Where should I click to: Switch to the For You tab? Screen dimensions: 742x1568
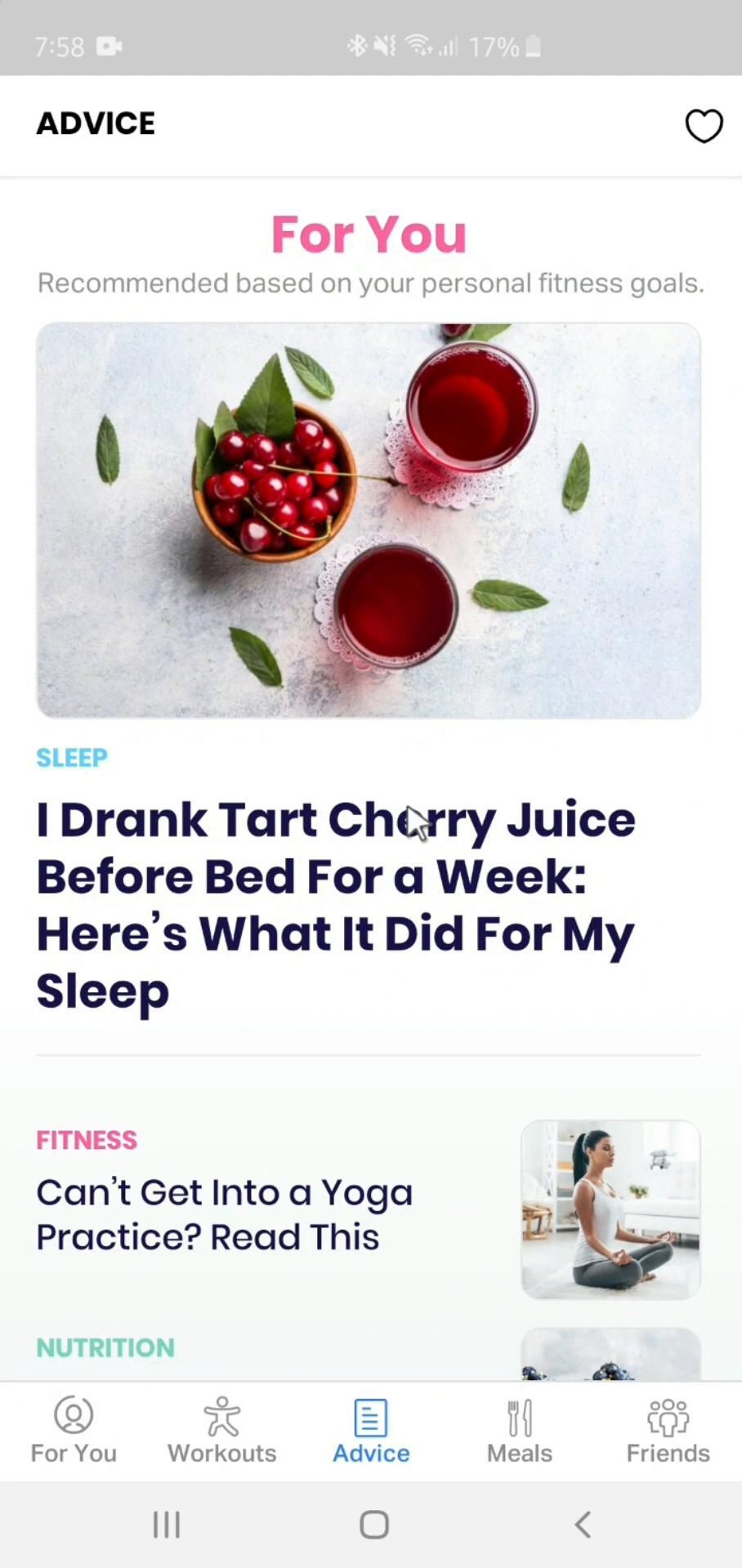pos(74,1430)
